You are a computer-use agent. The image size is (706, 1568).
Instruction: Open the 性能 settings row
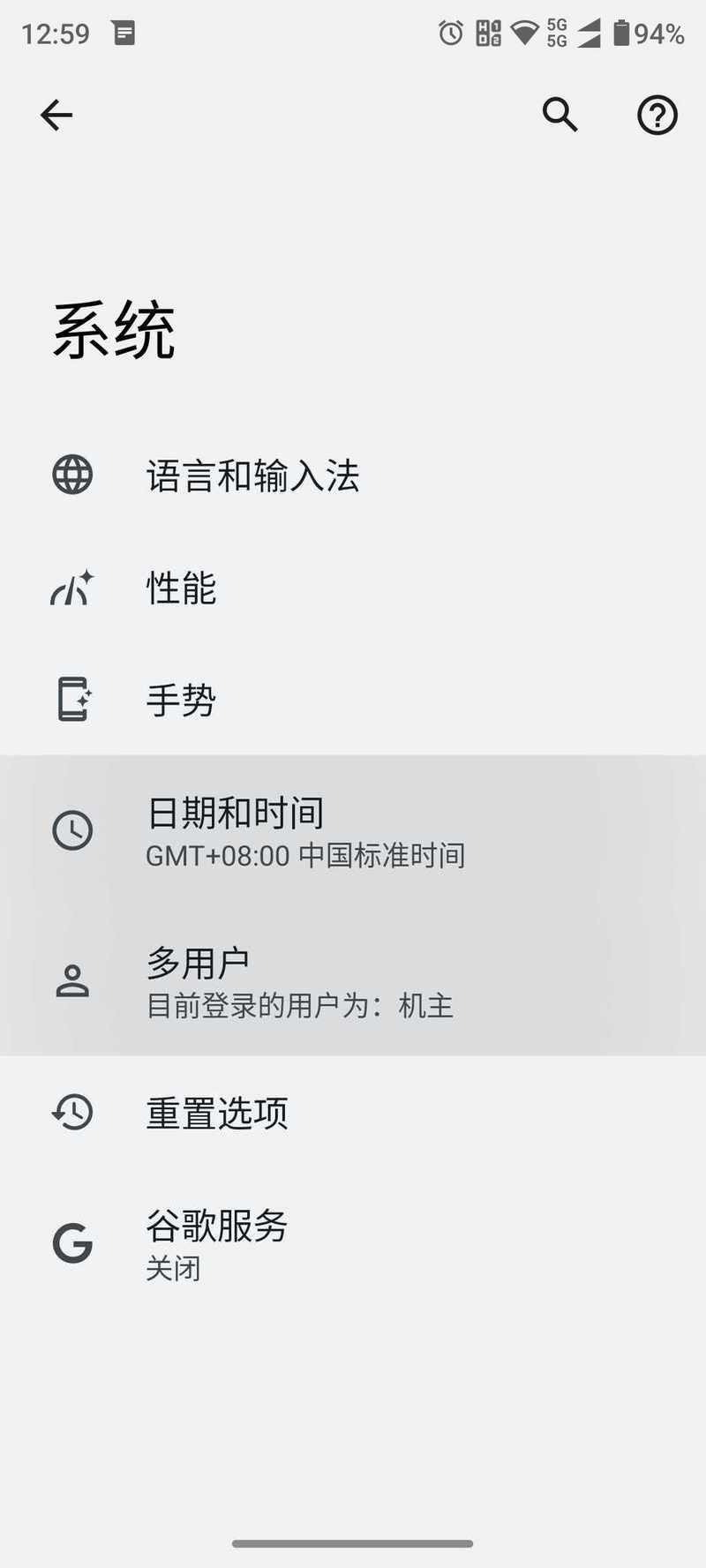click(x=353, y=588)
